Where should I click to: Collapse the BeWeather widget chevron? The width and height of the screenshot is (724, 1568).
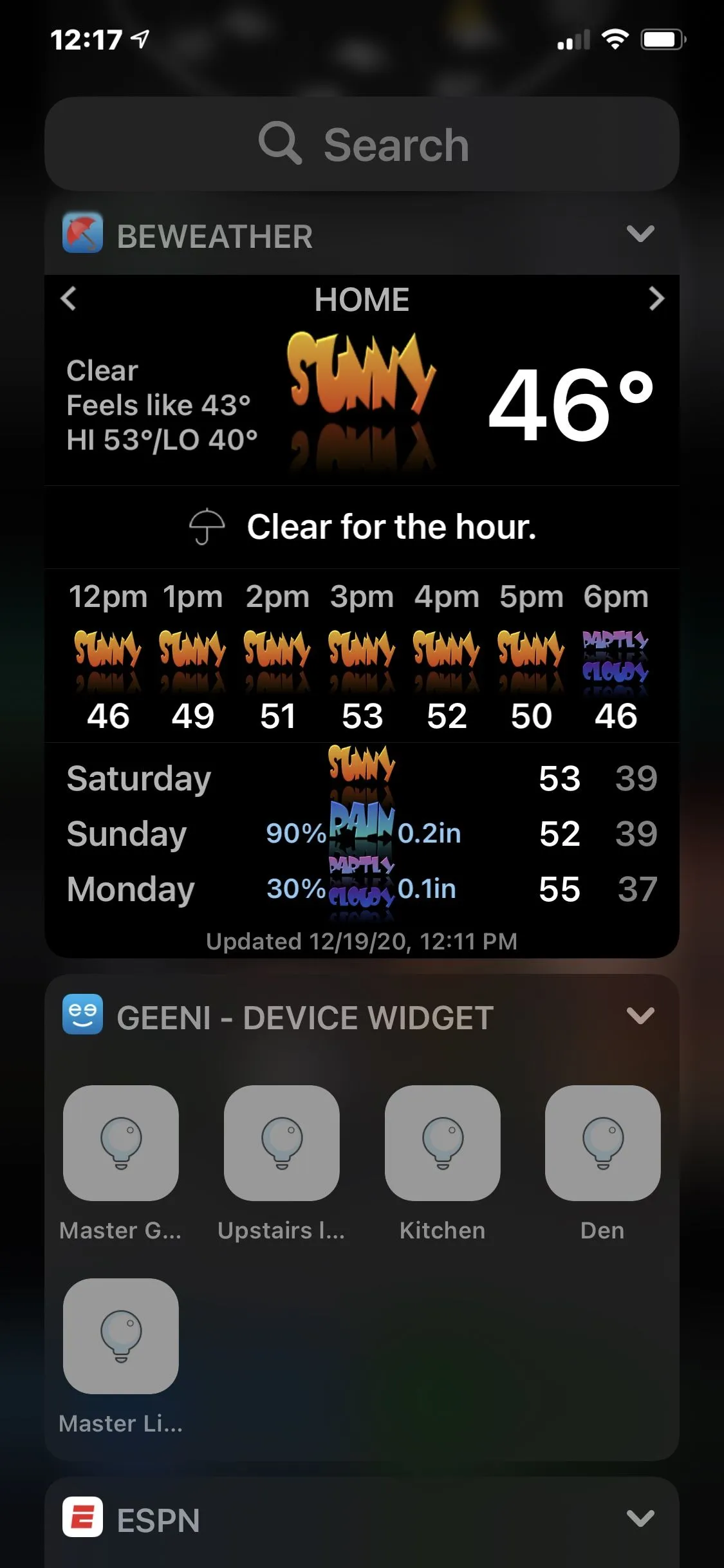point(640,234)
